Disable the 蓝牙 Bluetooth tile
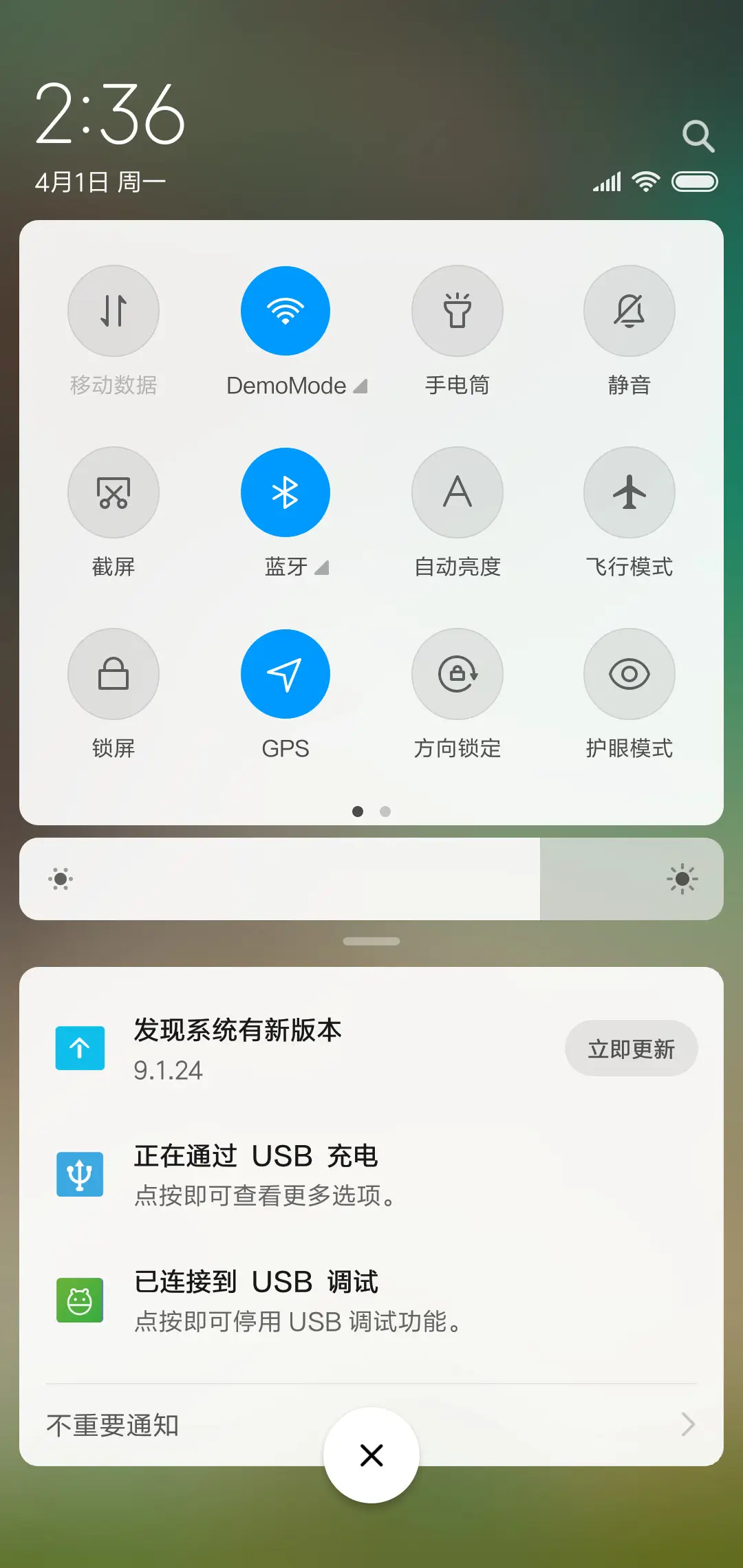Screen dimensions: 743x1568 click(285, 492)
